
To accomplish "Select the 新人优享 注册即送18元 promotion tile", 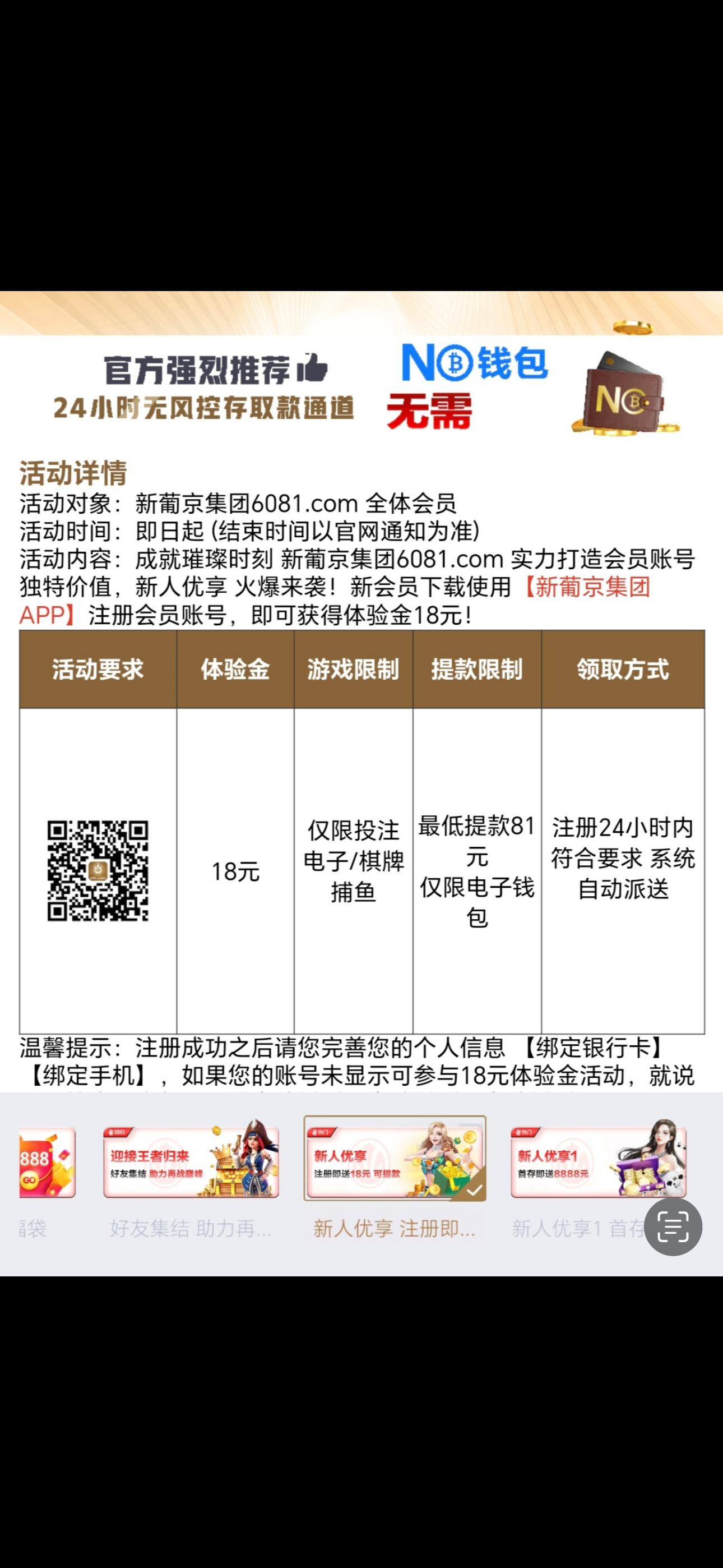I will (395, 1159).
